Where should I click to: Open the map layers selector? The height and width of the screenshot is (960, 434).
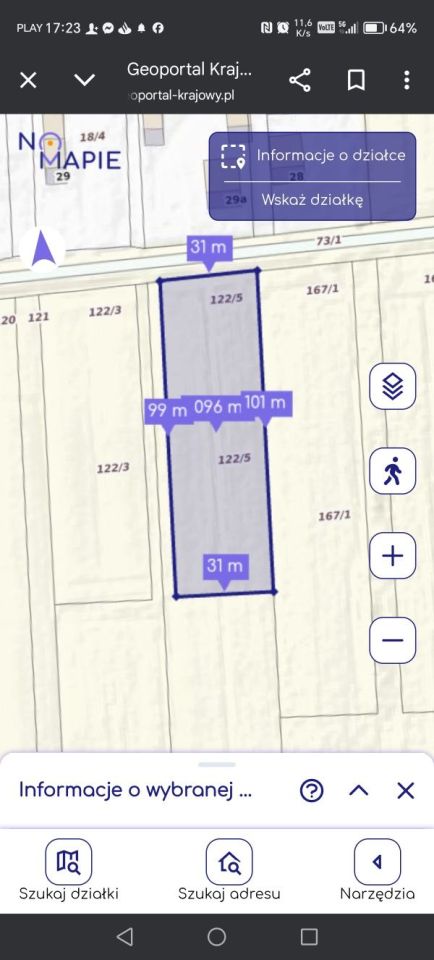tap(392, 386)
